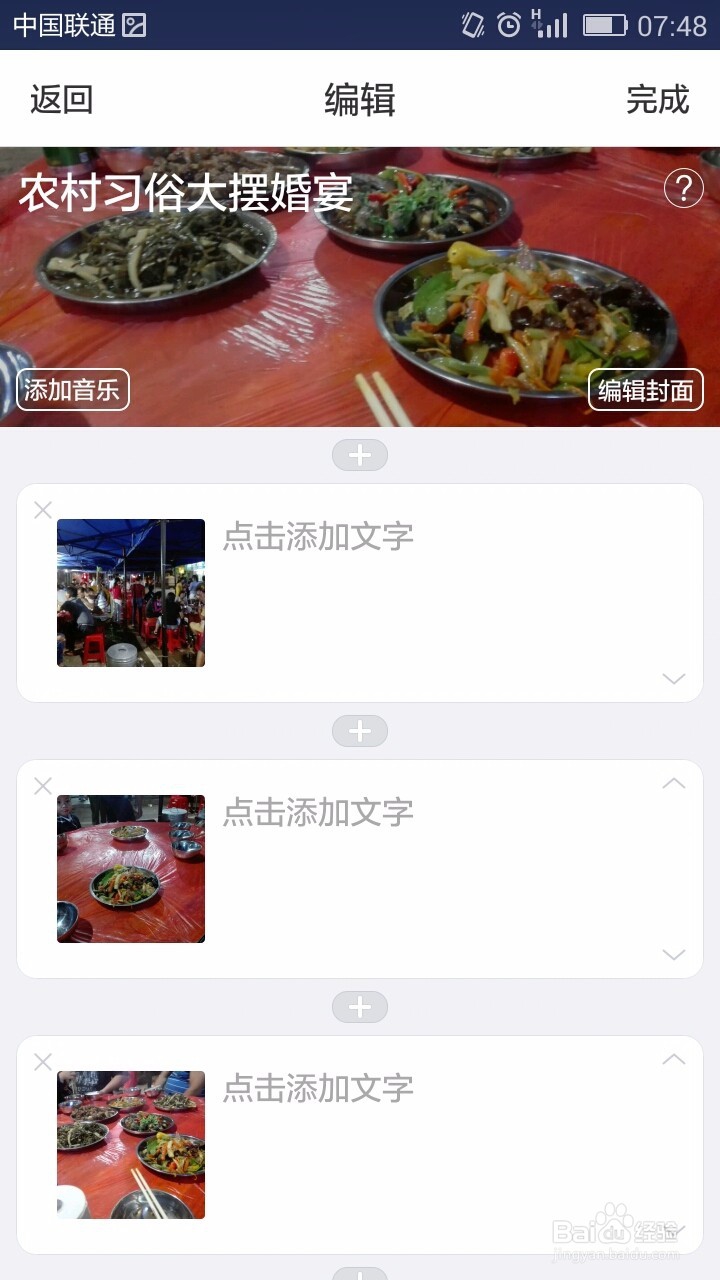Delete the card showing many dishes and chopsticks
This screenshot has height=1280, width=720.
click(x=43, y=1062)
